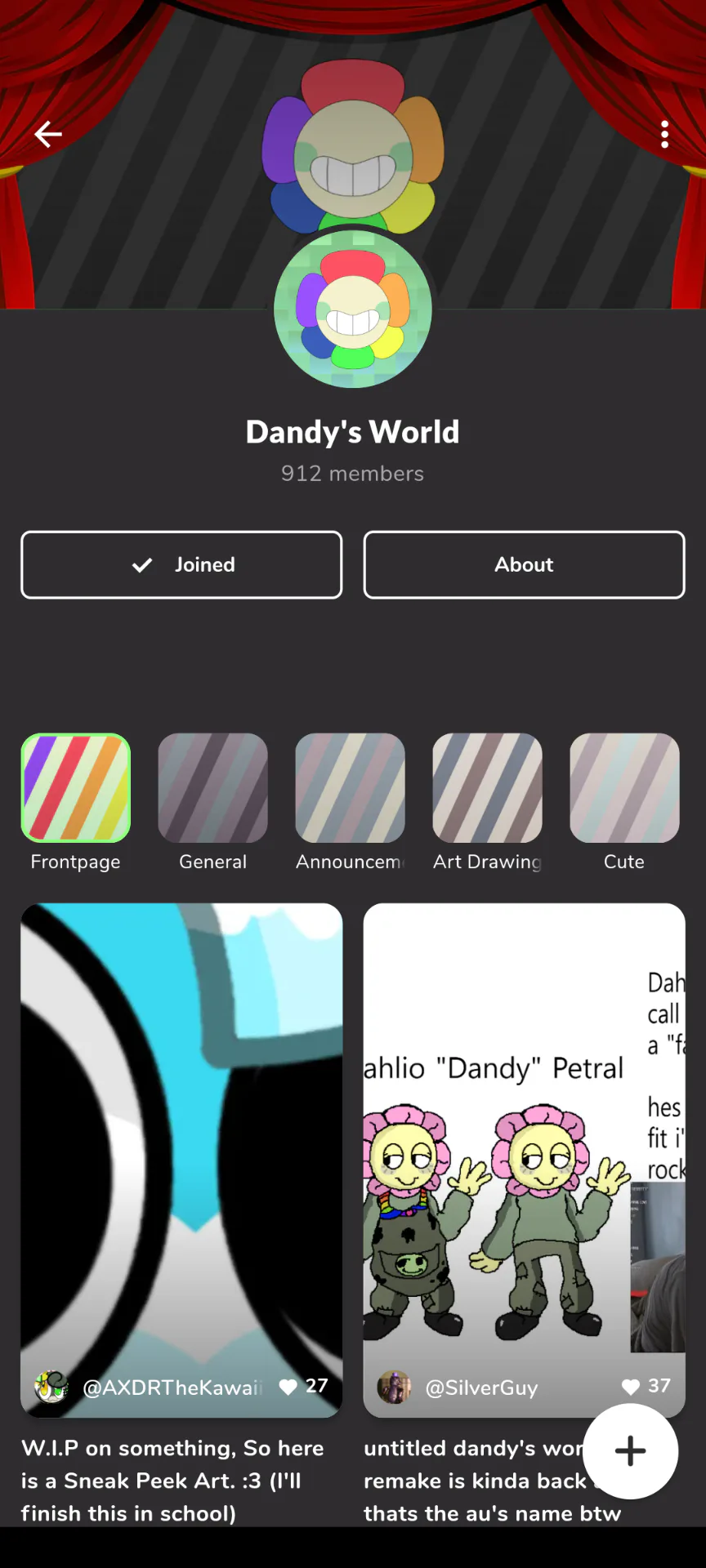Select the Frontpage channel
Image resolution: width=706 pixels, height=1568 pixels.
[76, 802]
